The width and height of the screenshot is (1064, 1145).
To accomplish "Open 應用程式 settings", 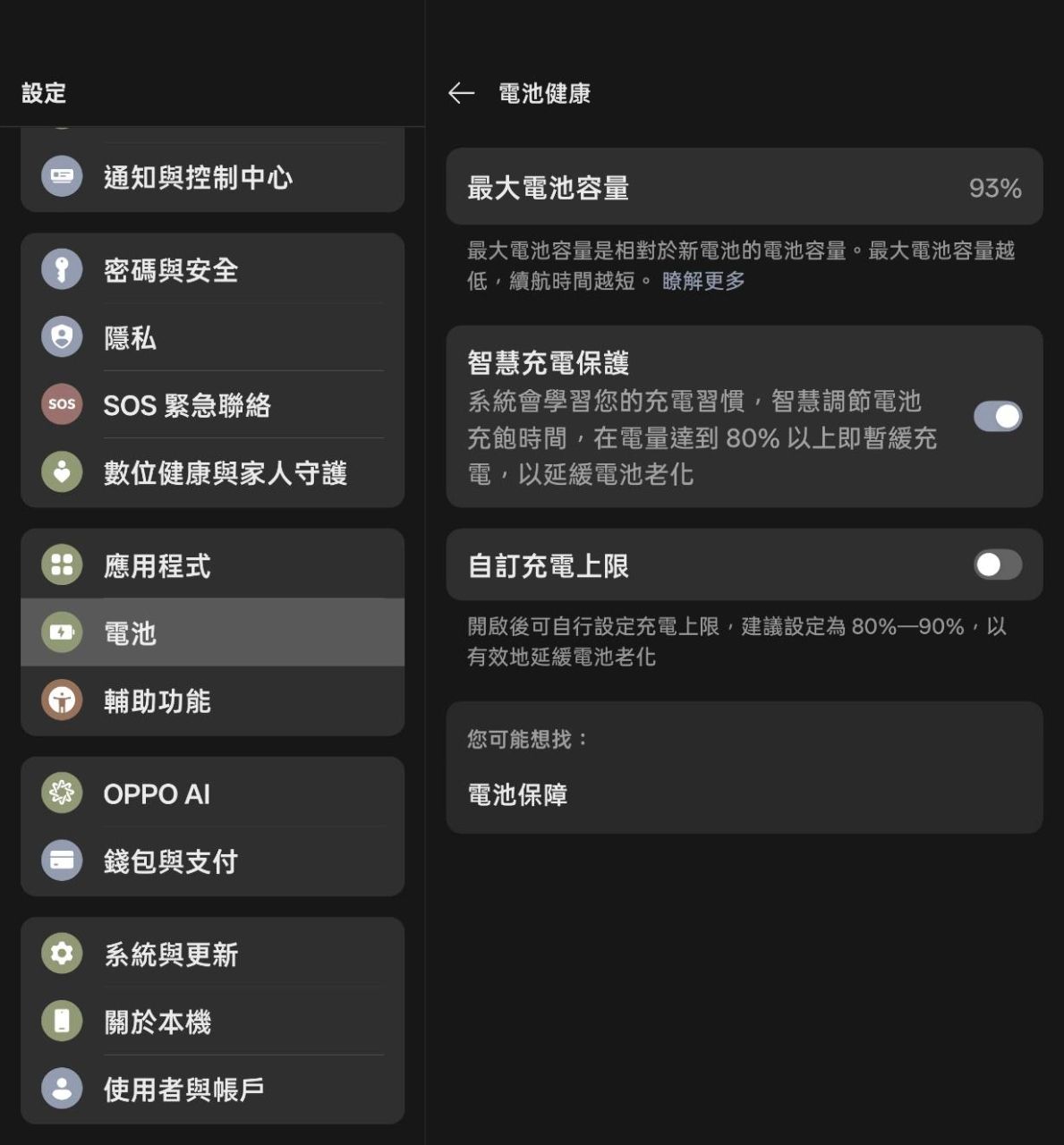I will pos(212,565).
